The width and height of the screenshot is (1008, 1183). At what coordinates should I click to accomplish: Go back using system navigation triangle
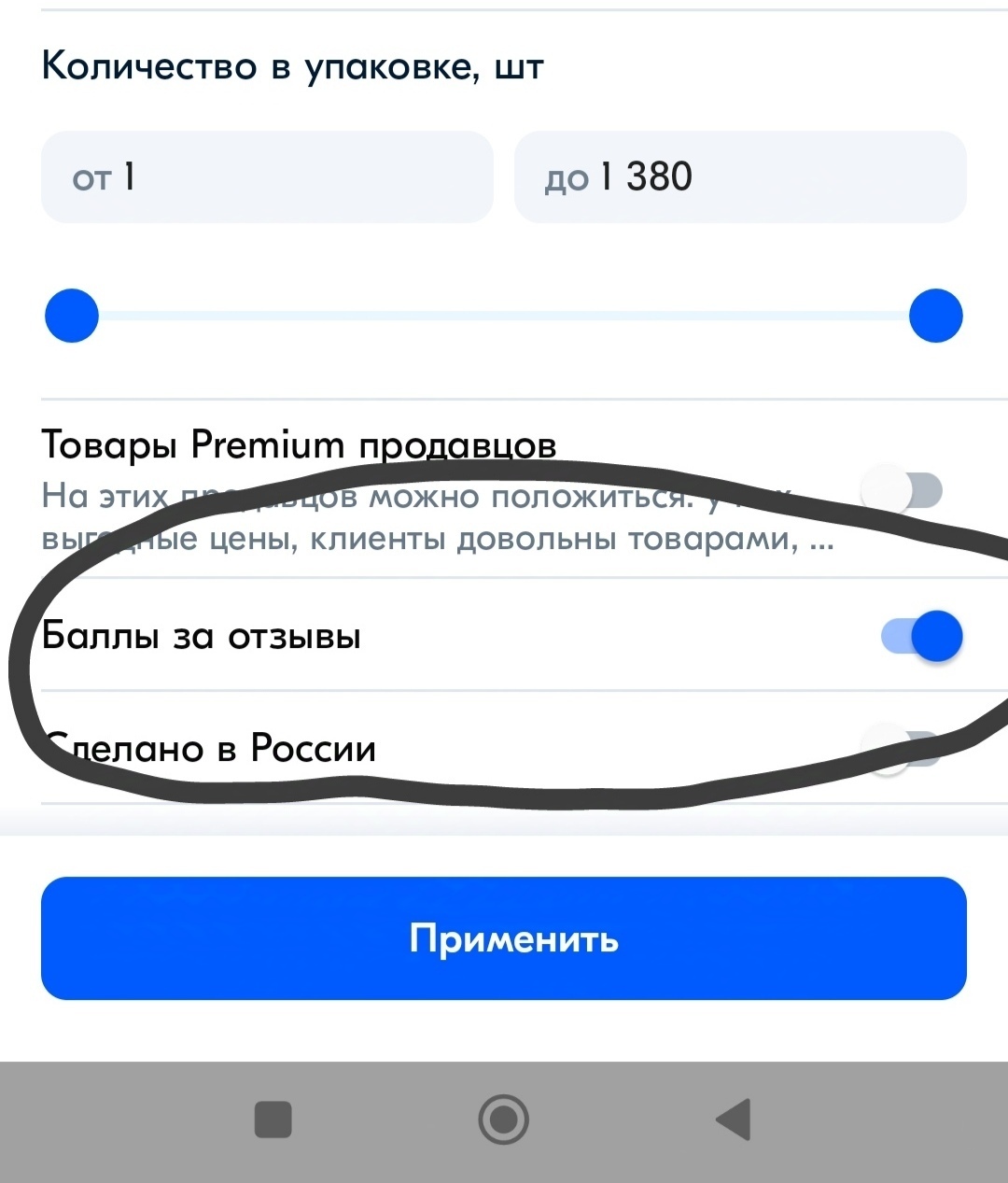click(x=734, y=1119)
